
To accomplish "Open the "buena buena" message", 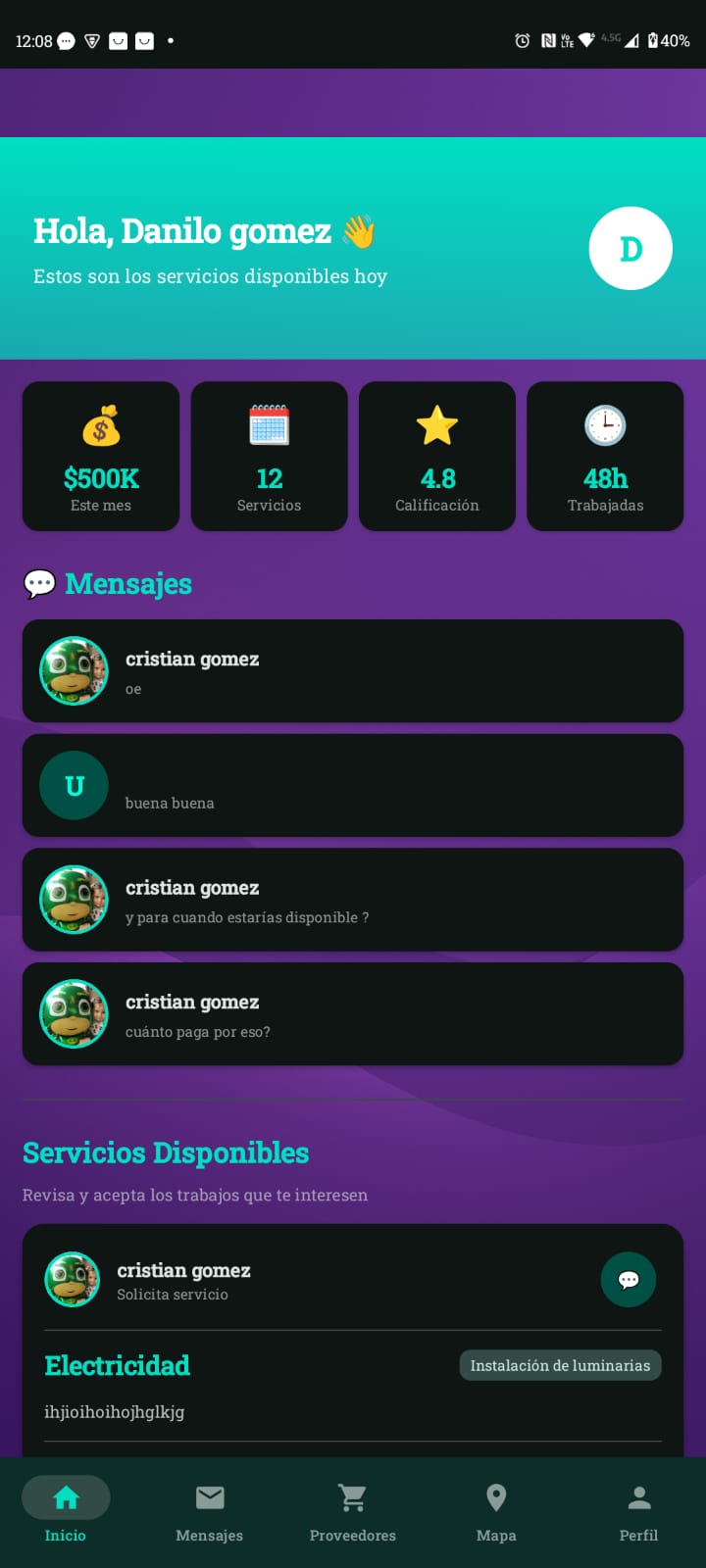I will click(353, 785).
